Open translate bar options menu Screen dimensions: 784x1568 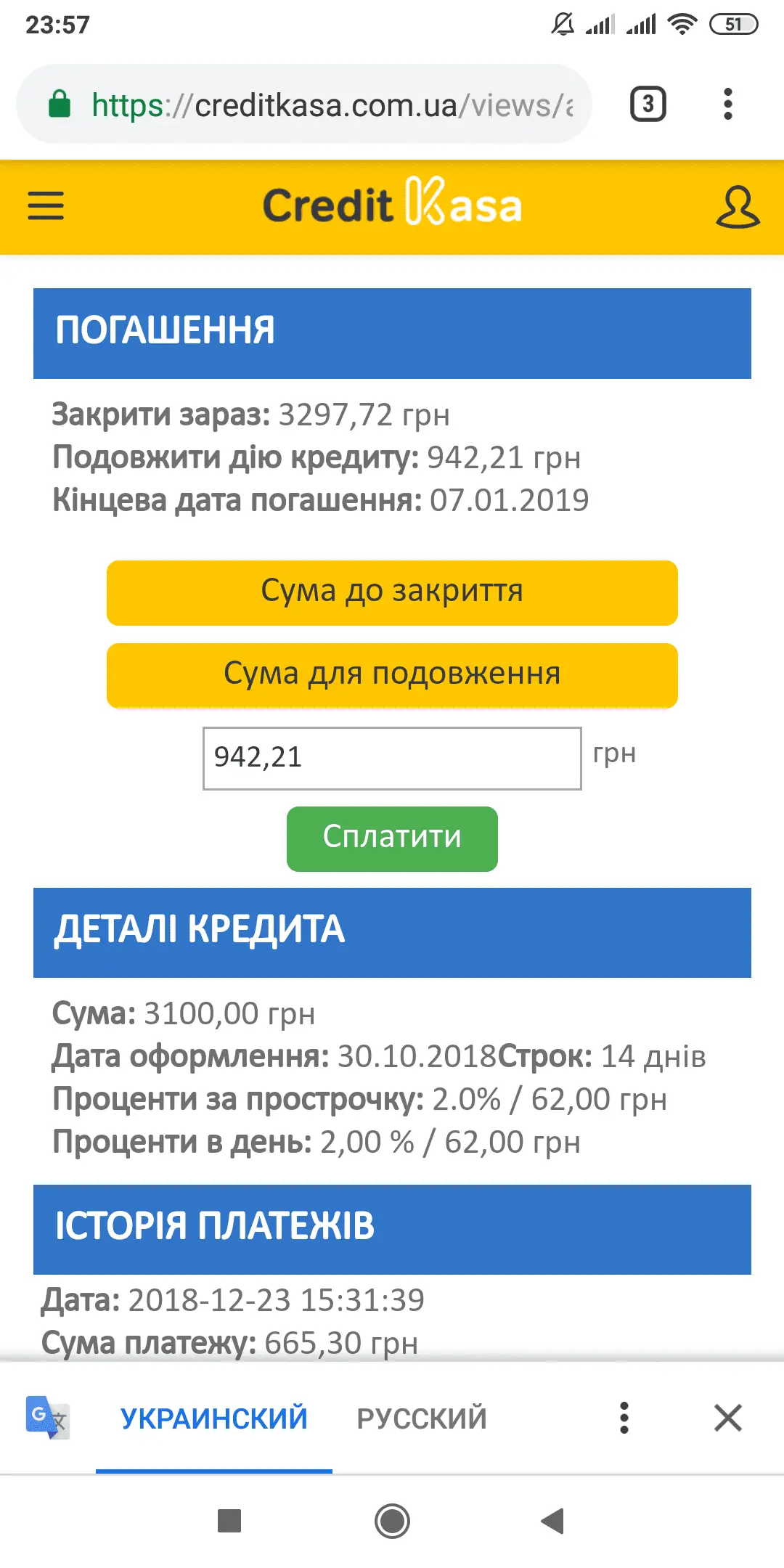click(624, 1418)
